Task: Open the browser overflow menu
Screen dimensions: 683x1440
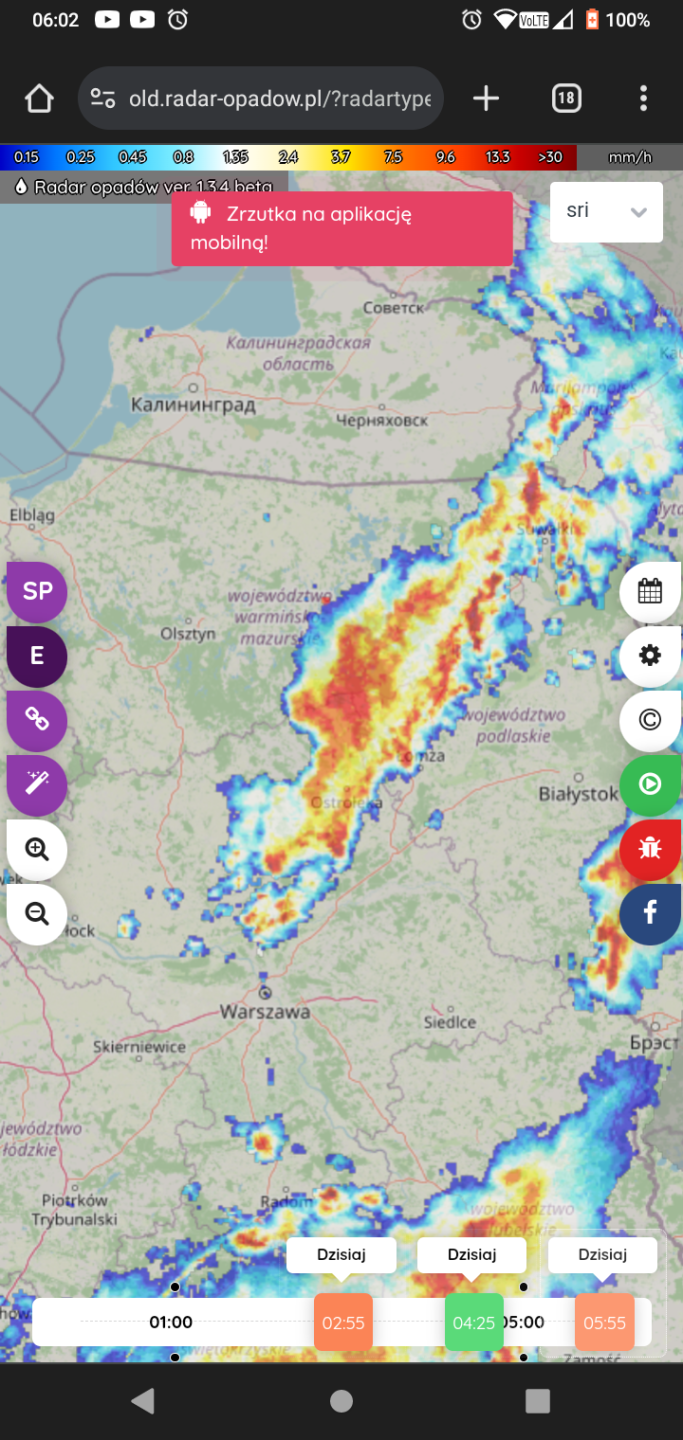Action: click(643, 98)
